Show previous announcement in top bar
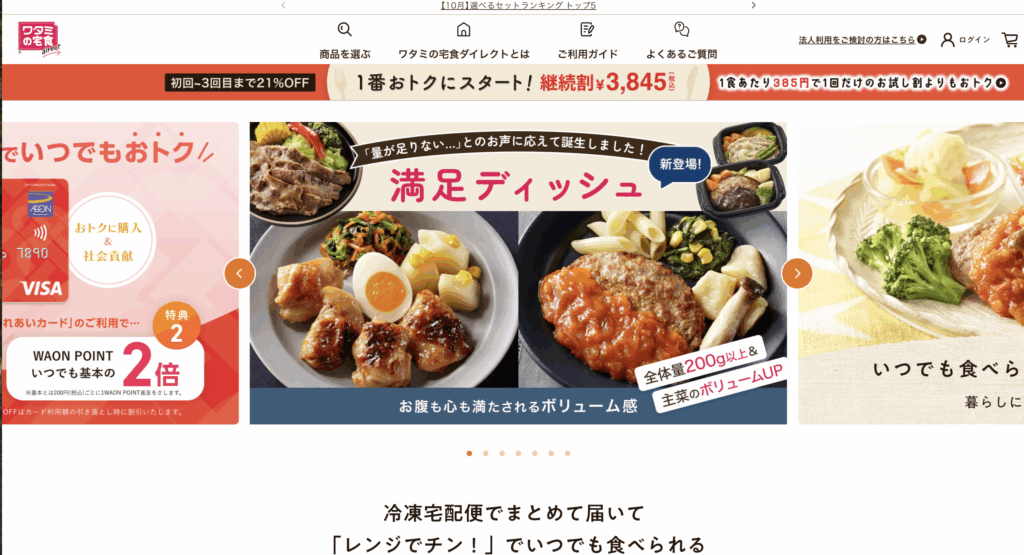 pos(283,5)
